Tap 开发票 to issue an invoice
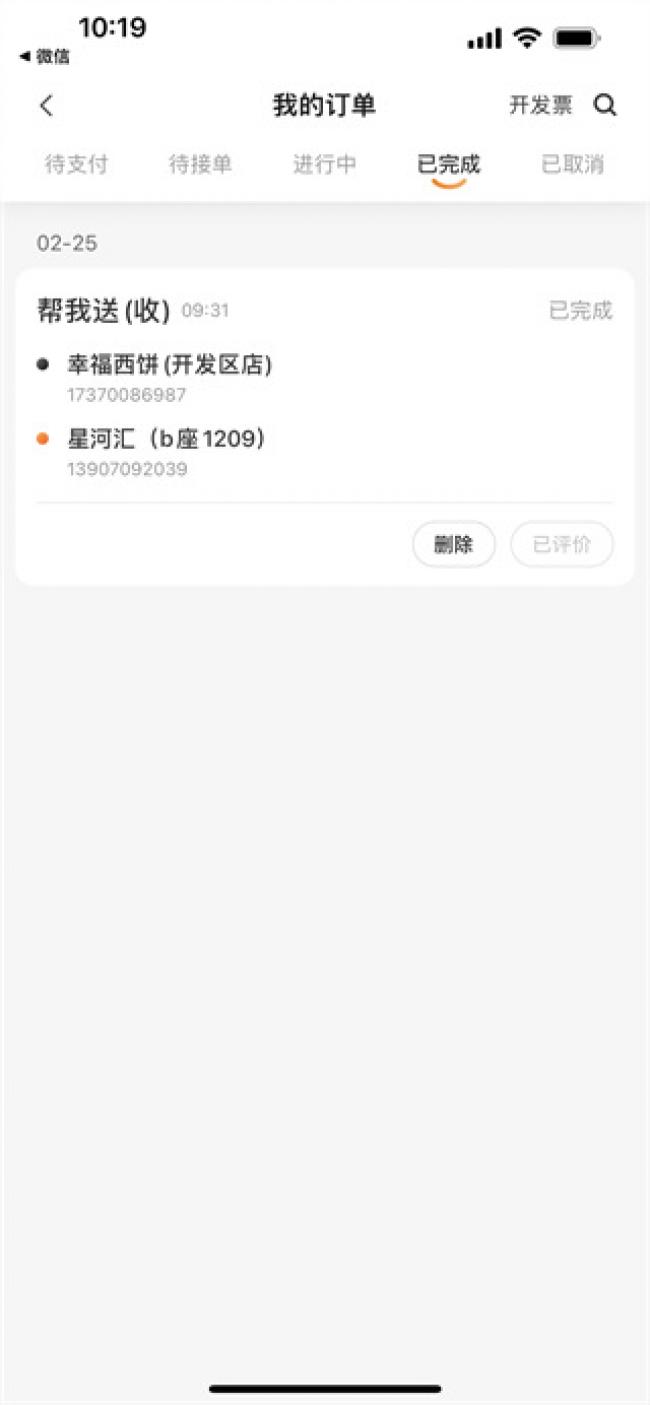 pyautogui.click(x=540, y=105)
